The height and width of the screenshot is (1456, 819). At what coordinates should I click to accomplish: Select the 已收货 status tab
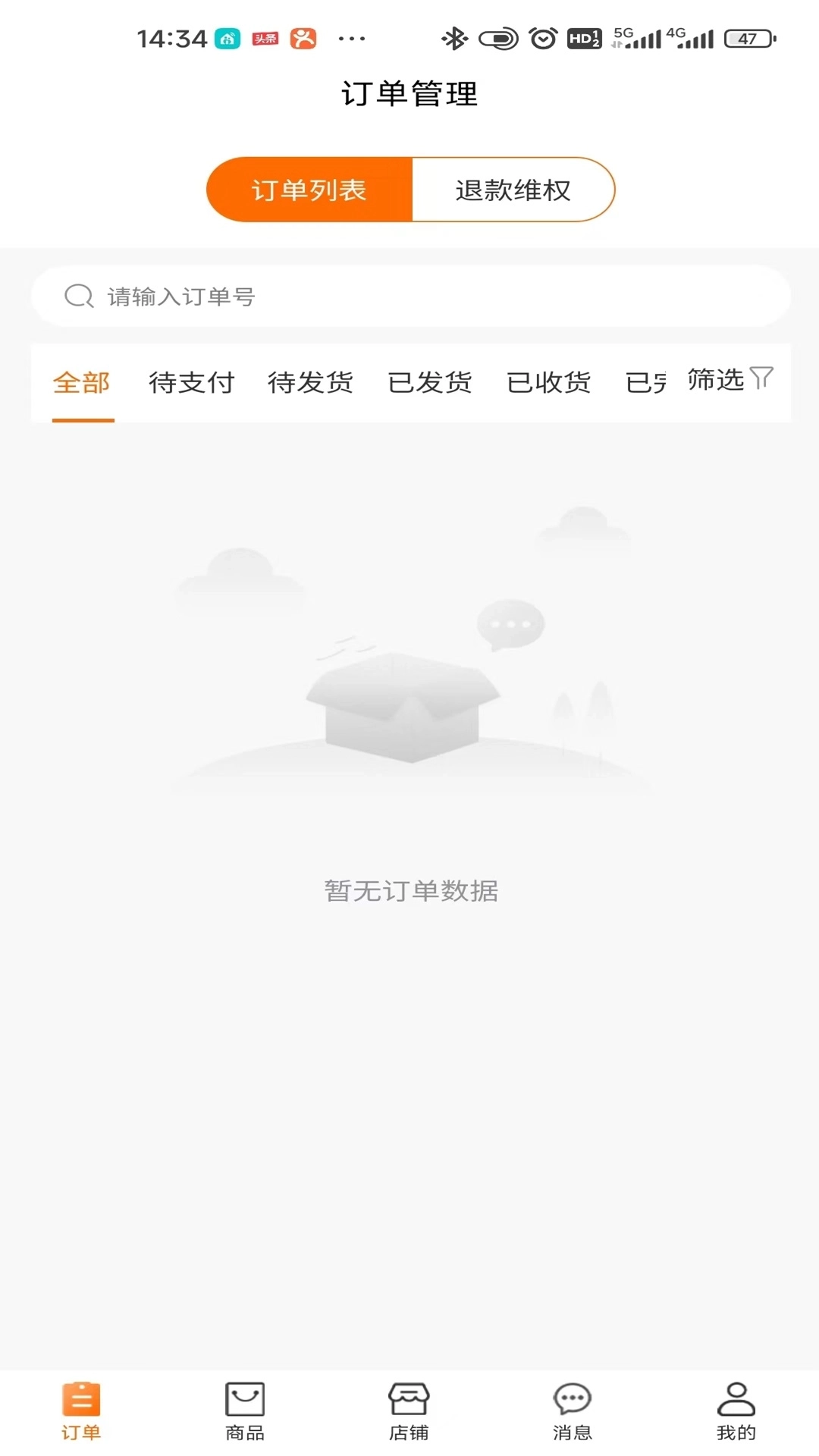click(551, 383)
